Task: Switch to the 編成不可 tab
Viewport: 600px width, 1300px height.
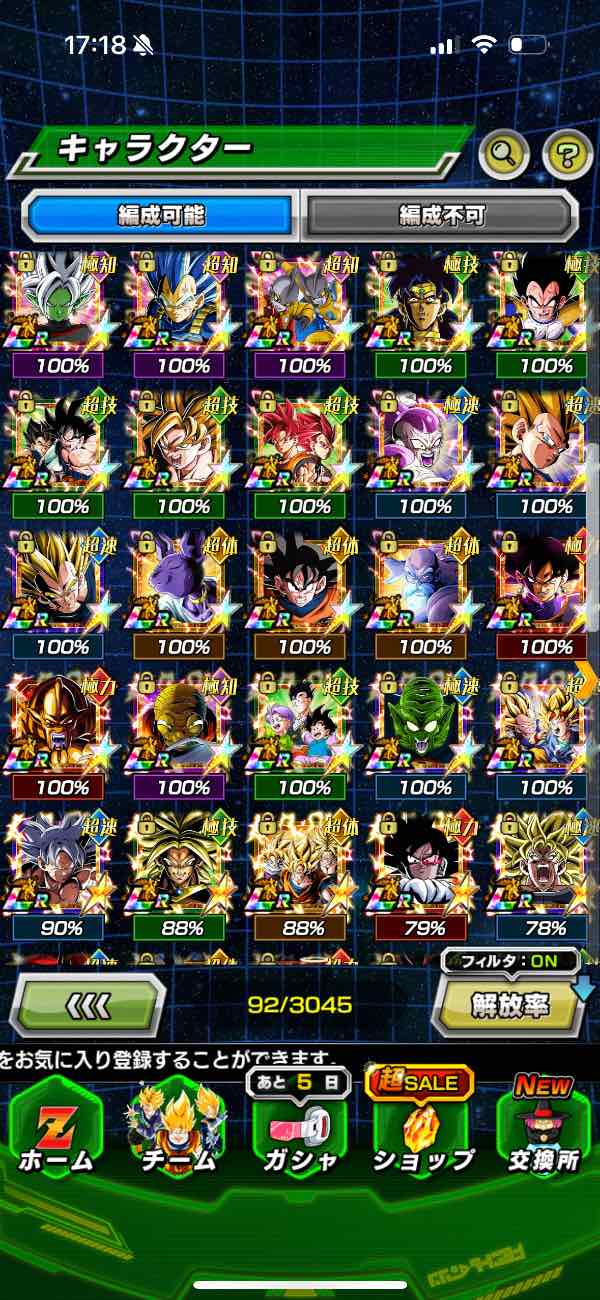Action: [x=441, y=215]
